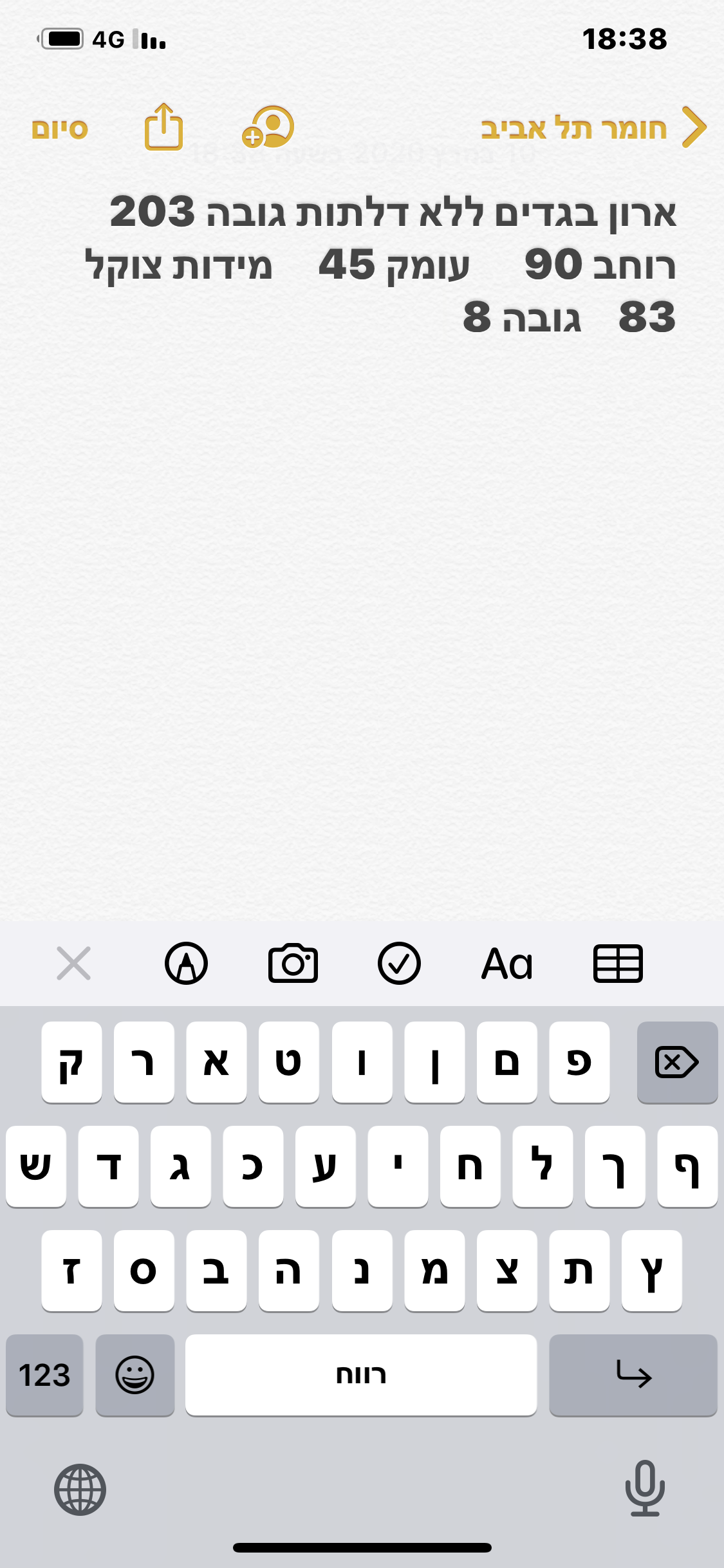724x1568 pixels.
Task: Tap the רווח space bar
Action: point(361,1375)
